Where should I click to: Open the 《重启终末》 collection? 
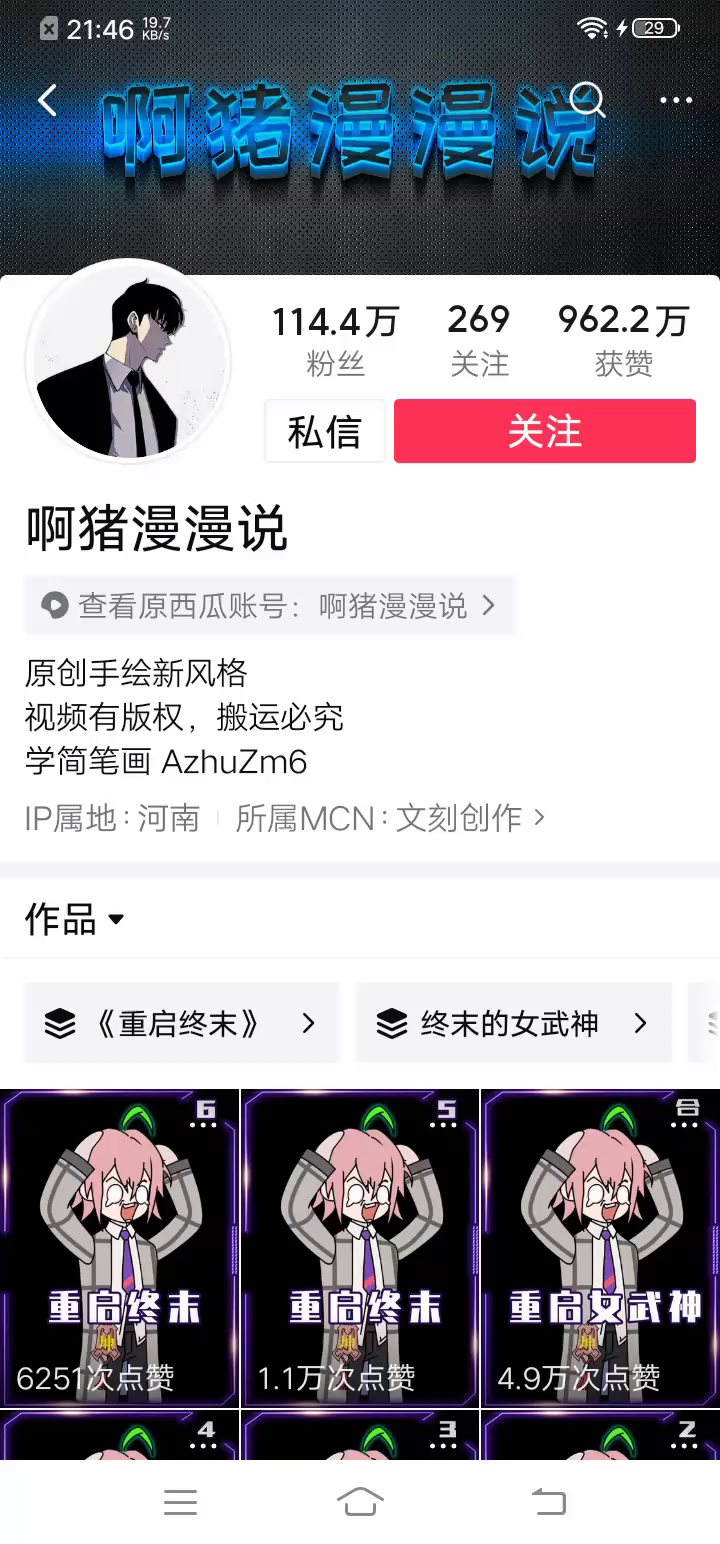pyautogui.click(x=182, y=1023)
